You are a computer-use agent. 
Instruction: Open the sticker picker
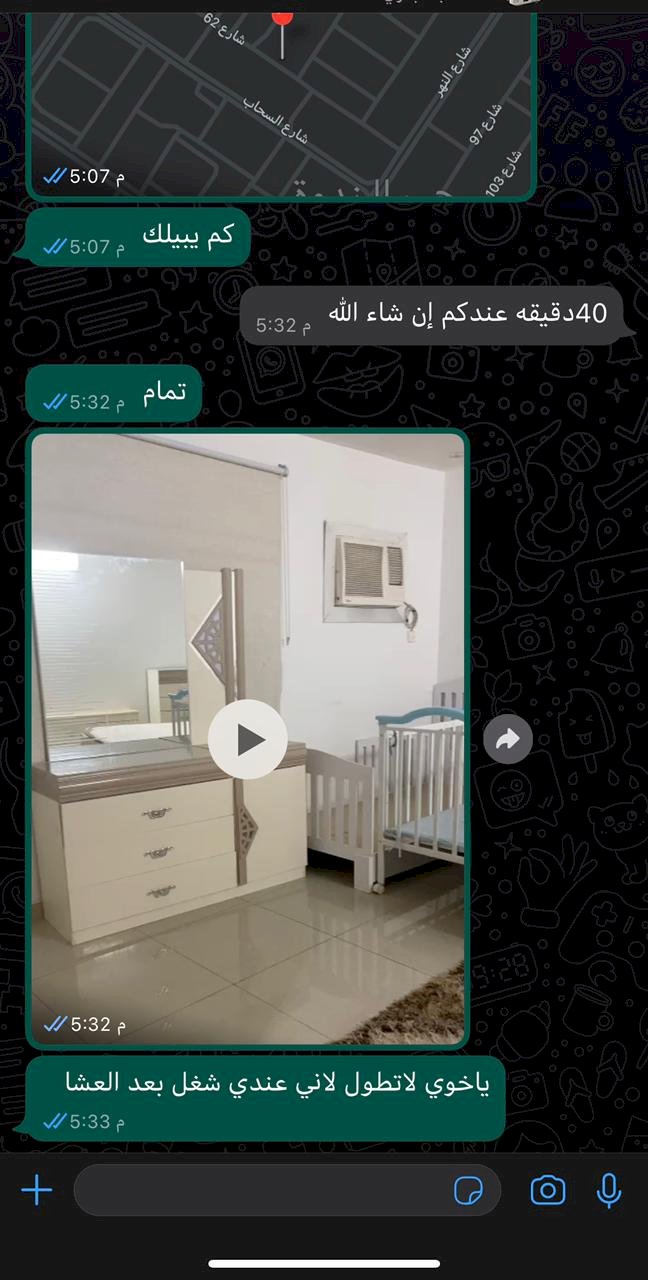point(468,1190)
